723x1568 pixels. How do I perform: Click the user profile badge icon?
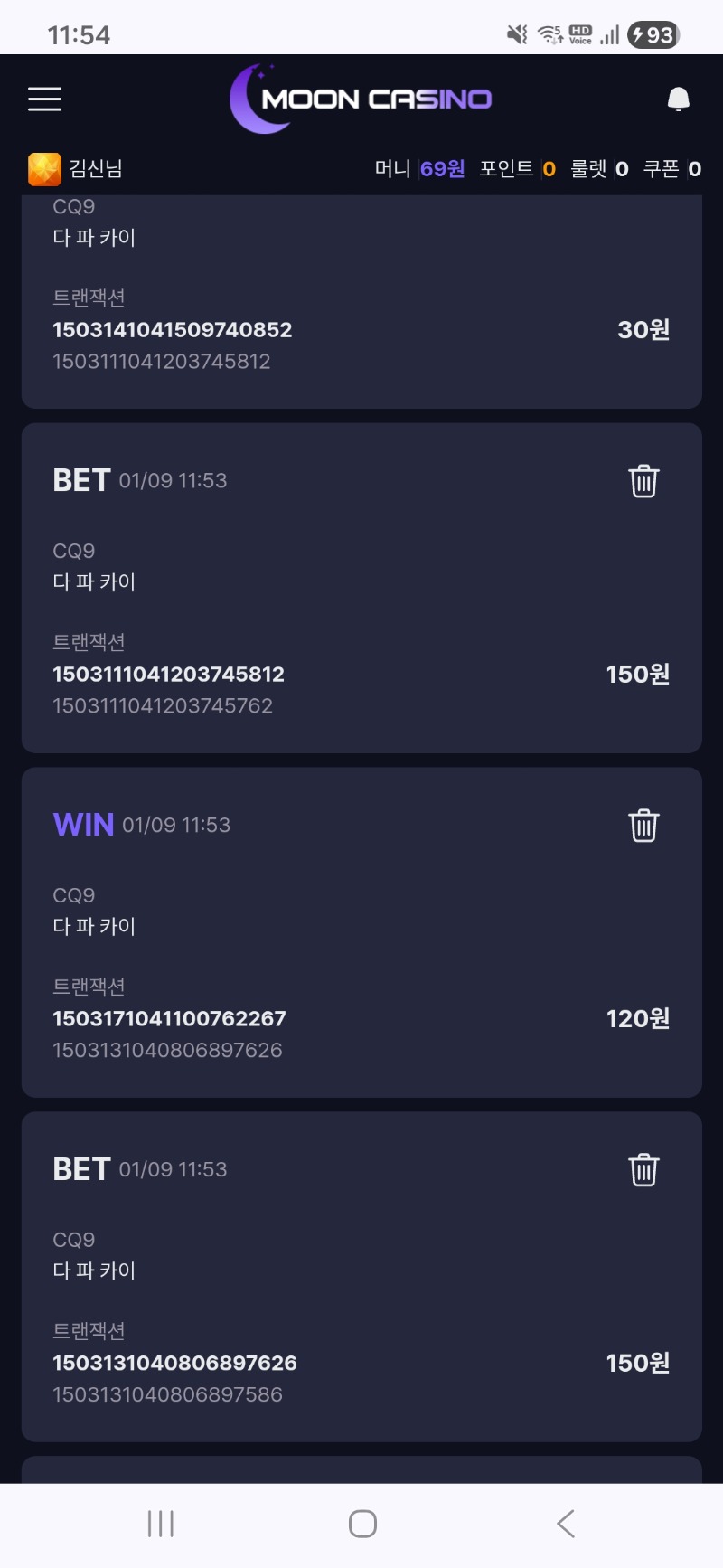pos(42,167)
